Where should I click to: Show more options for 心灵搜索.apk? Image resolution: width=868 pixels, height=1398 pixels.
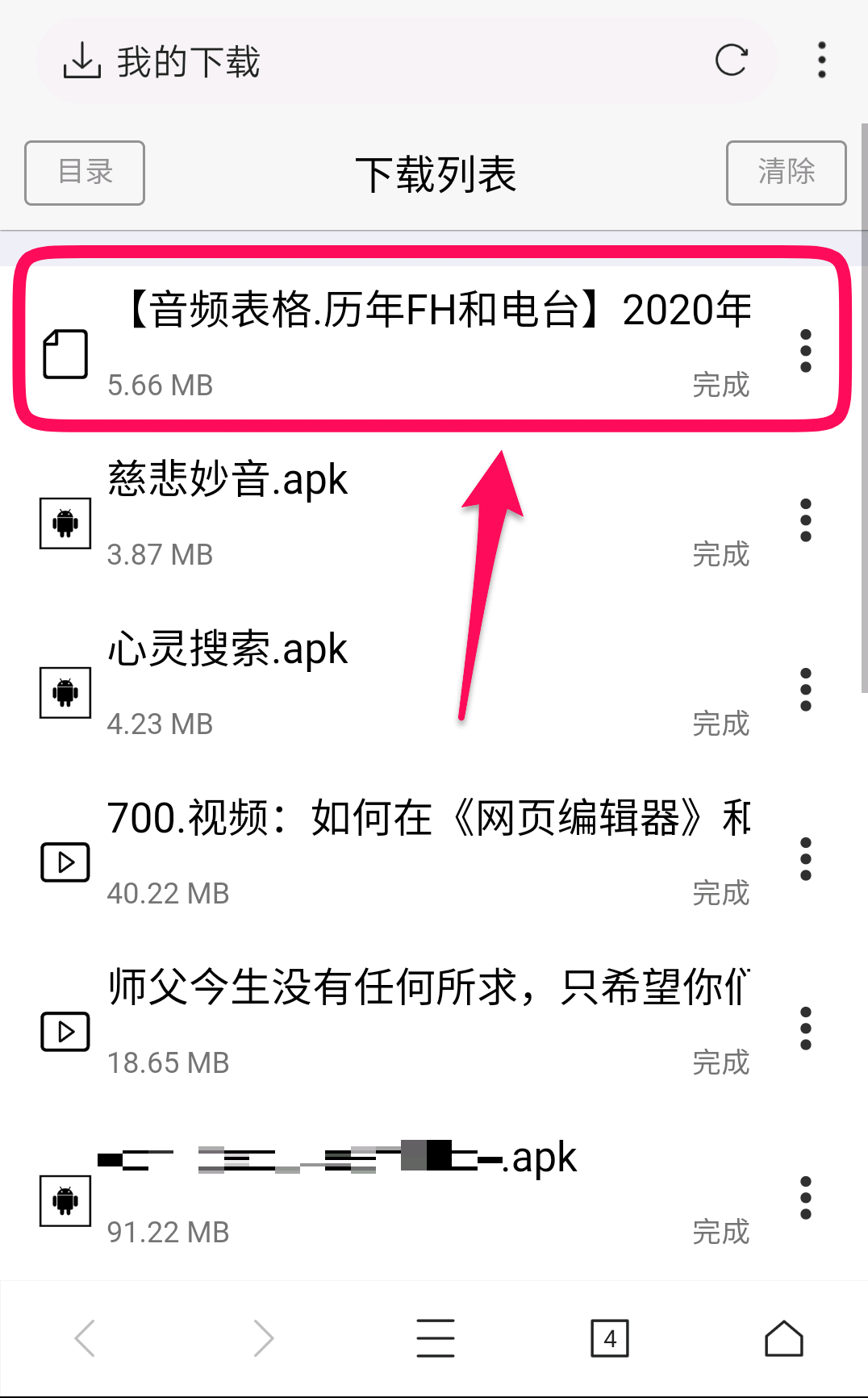tap(805, 690)
